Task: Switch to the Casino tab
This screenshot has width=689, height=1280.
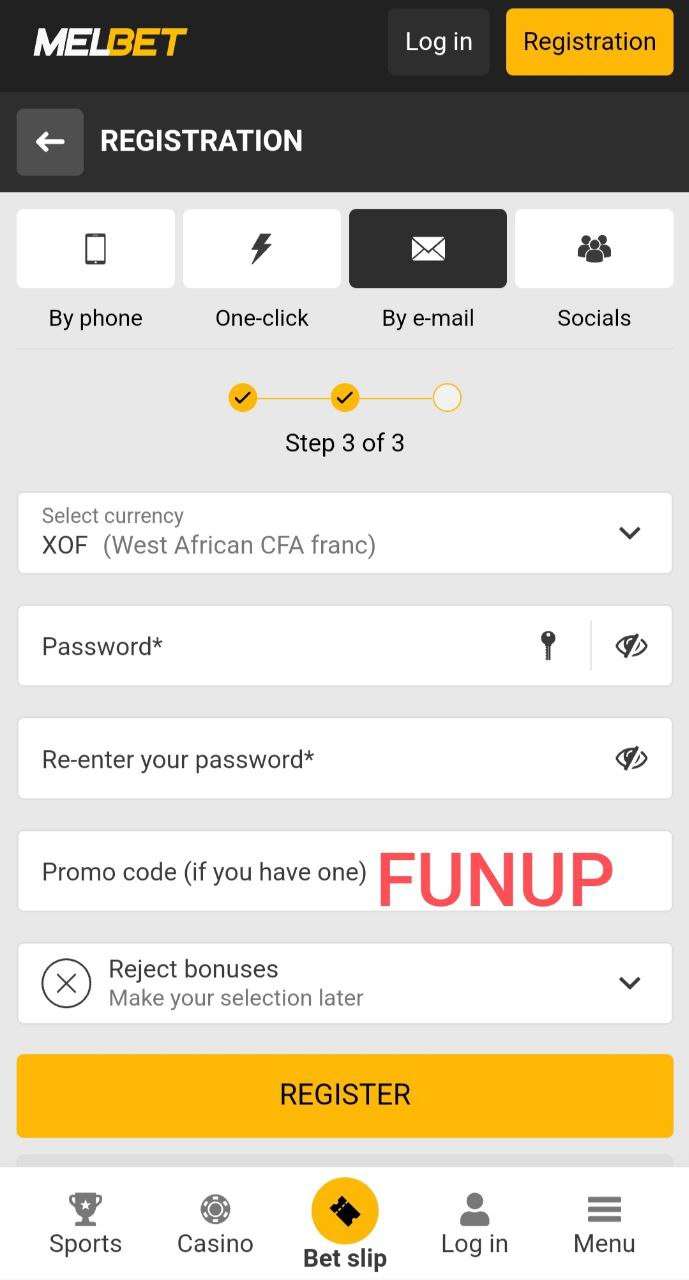Action: pyautogui.click(x=215, y=1224)
